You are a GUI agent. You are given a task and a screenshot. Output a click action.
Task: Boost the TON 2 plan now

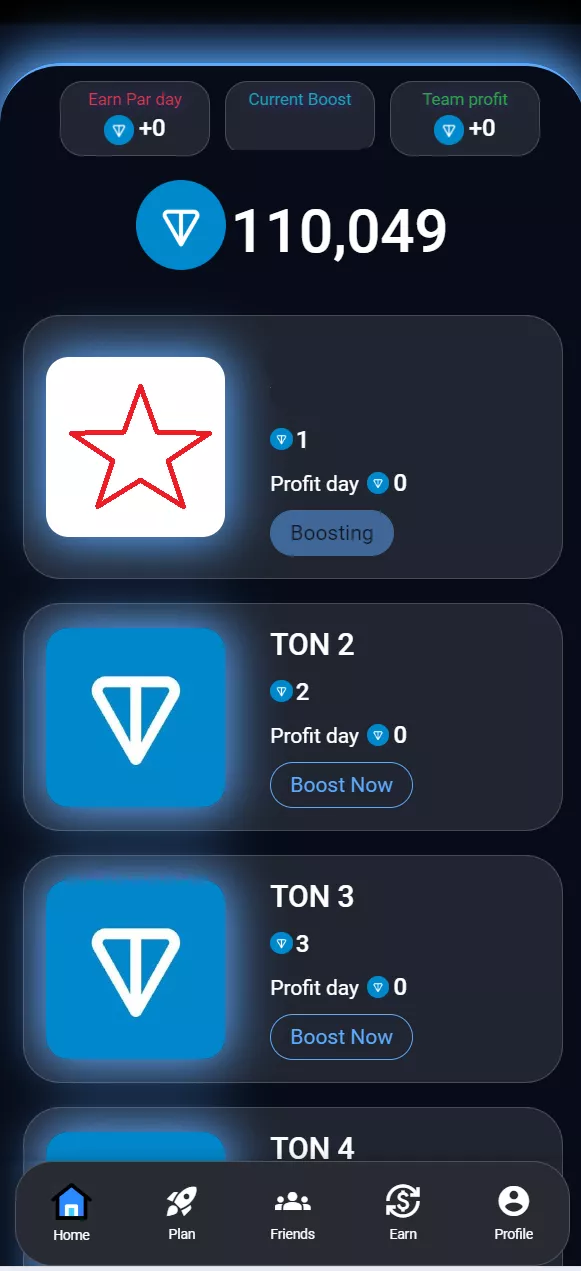tap(341, 785)
